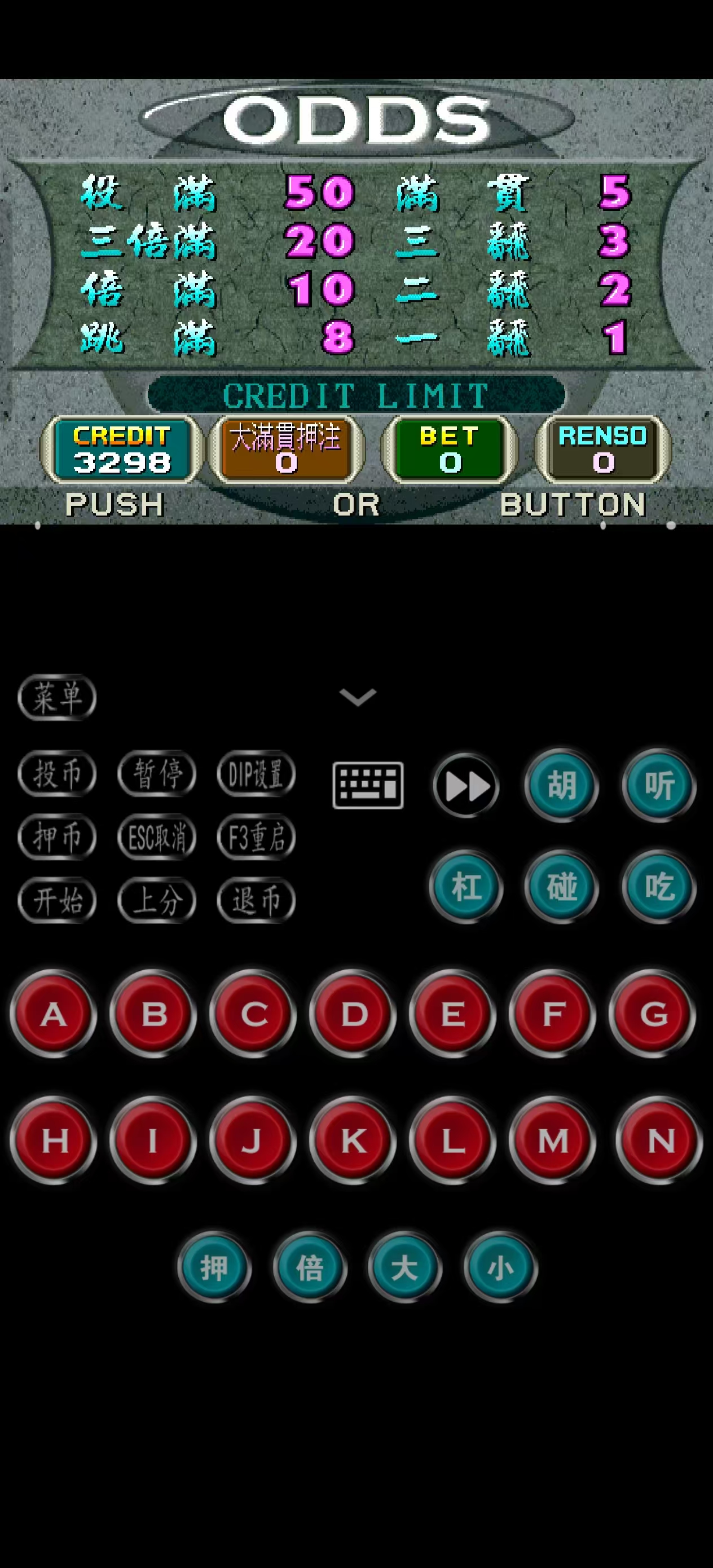The height and width of the screenshot is (1568, 713).
Task: Open DIP设置 settings
Action: click(256, 774)
